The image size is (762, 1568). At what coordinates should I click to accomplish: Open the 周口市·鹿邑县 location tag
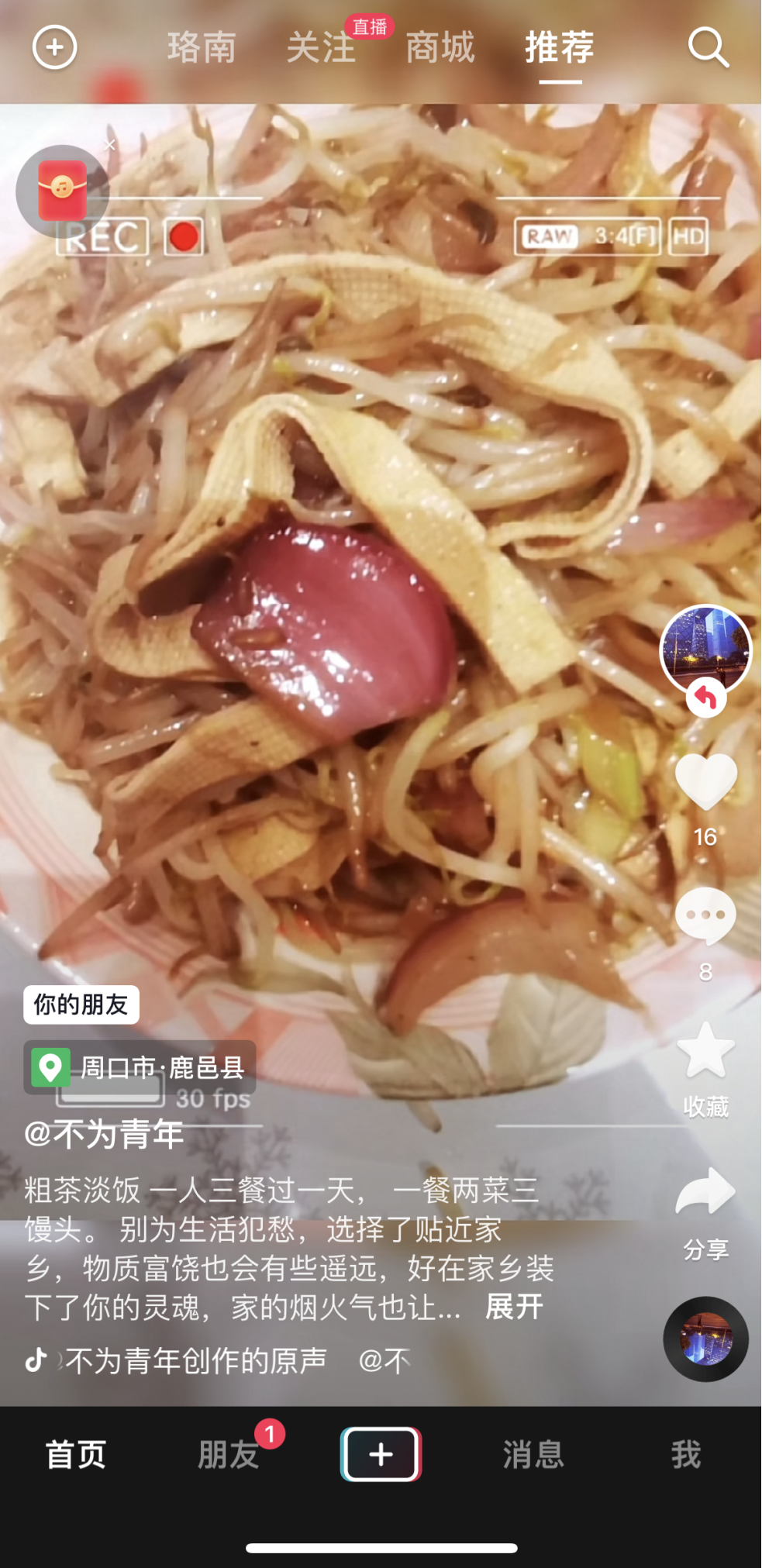coord(140,1067)
